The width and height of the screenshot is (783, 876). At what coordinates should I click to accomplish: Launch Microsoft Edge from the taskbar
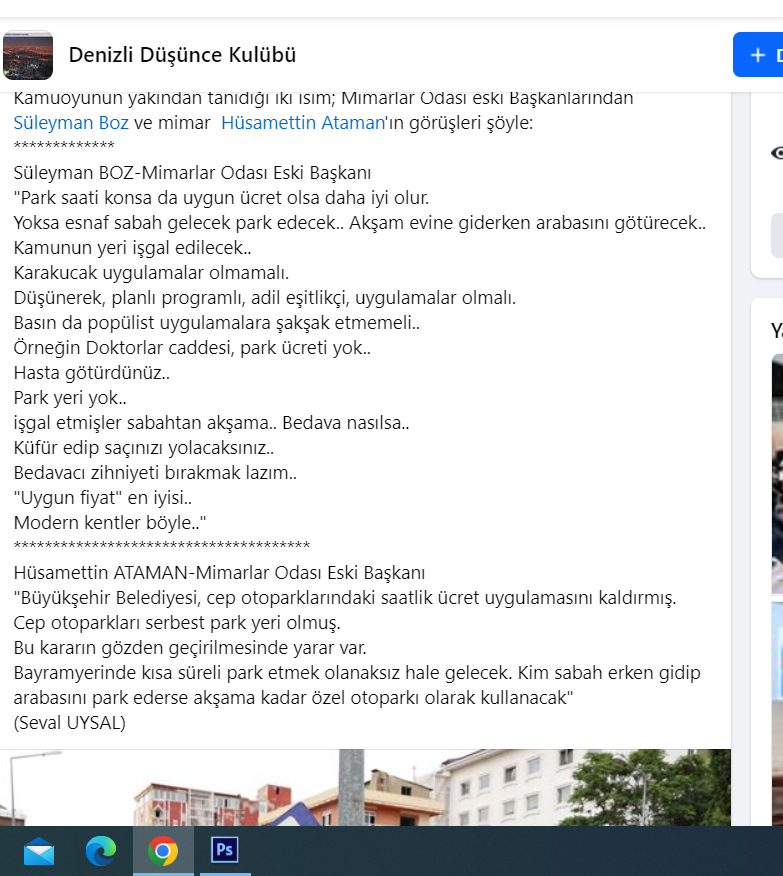click(x=100, y=852)
